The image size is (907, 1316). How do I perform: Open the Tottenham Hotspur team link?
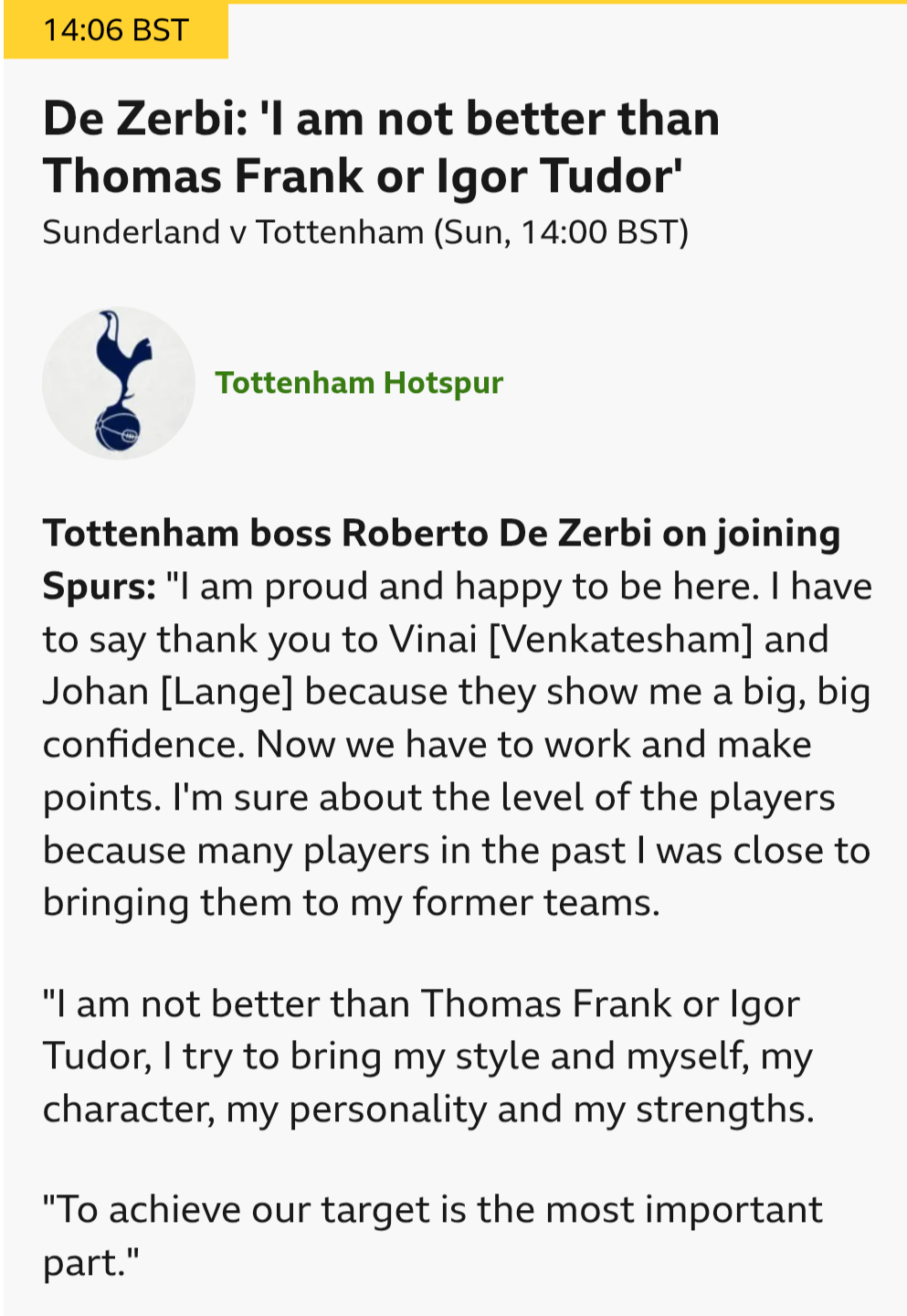tap(358, 383)
